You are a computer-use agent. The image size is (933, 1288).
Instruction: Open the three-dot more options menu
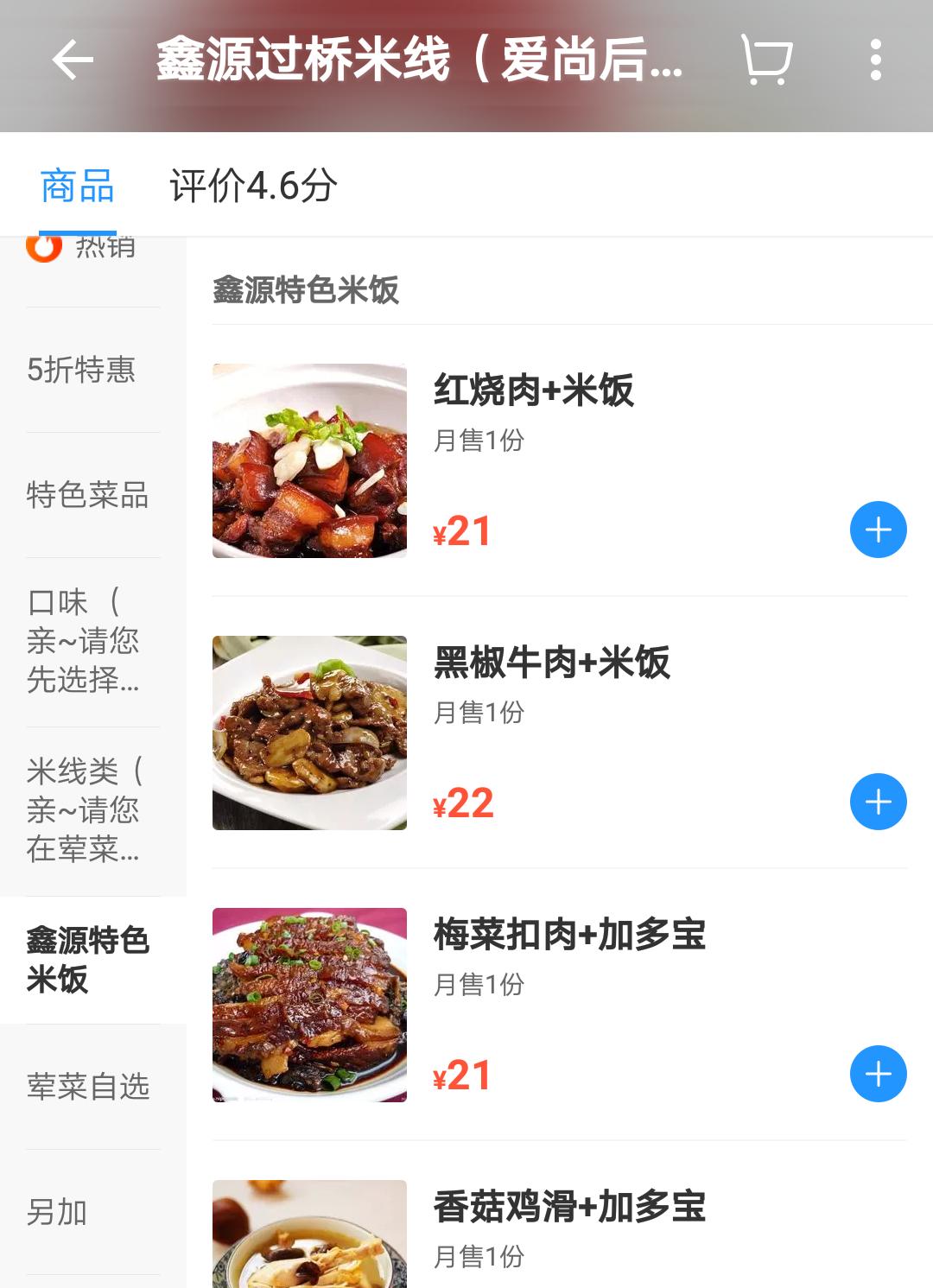(x=879, y=60)
